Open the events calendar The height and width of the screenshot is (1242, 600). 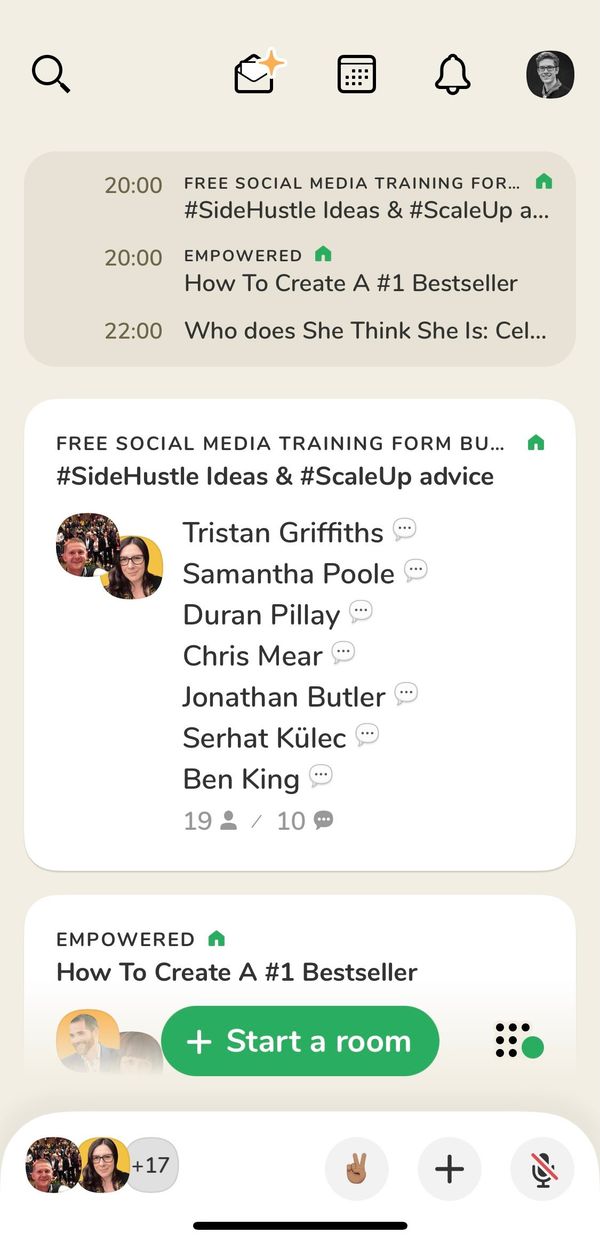tap(356, 74)
